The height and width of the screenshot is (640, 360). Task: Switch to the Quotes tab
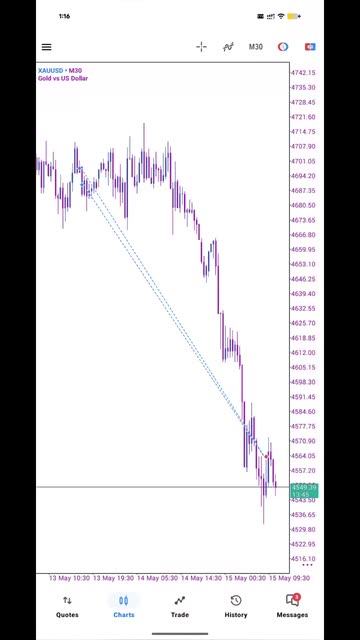[x=67, y=607]
